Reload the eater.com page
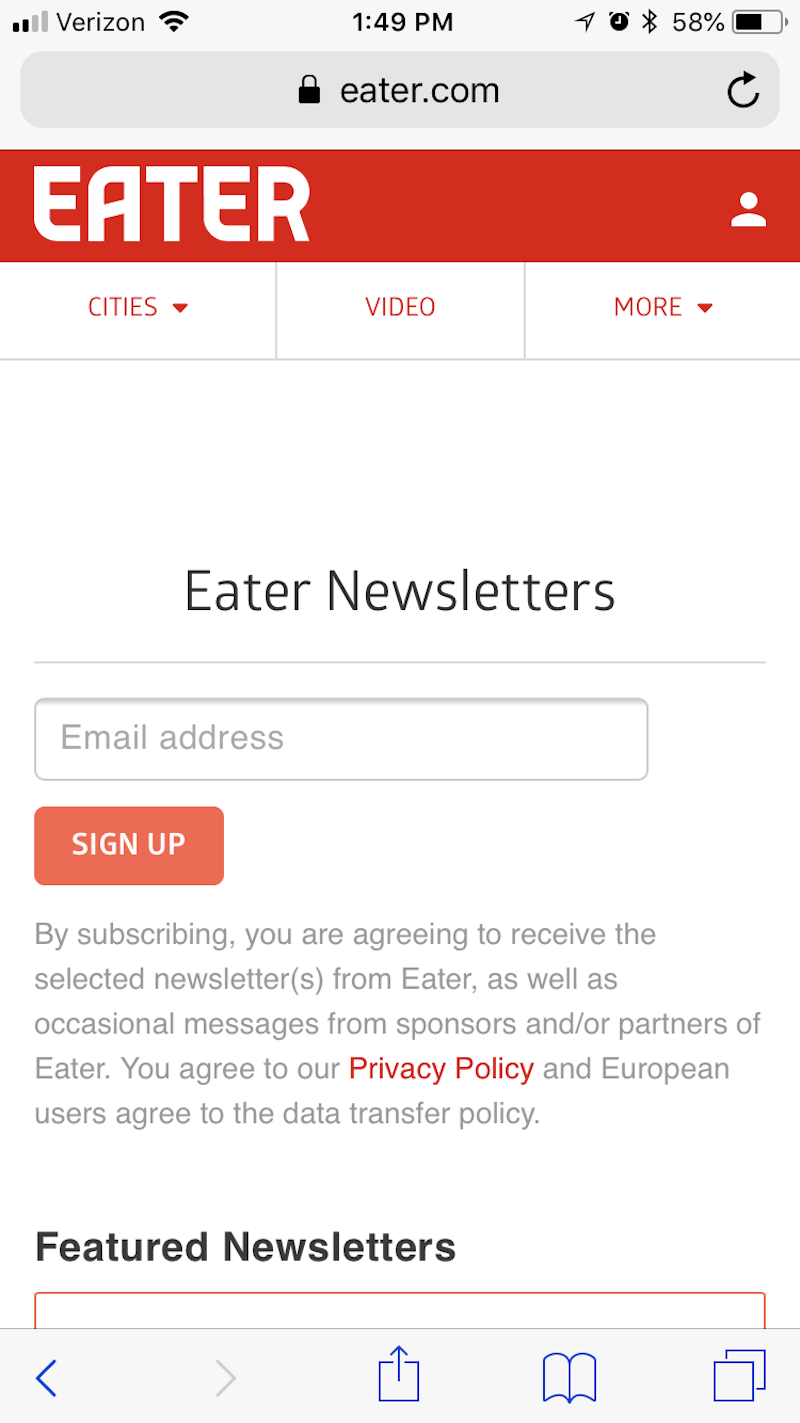This screenshot has height=1423, width=800. pyautogui.click(x=743, y=91)
